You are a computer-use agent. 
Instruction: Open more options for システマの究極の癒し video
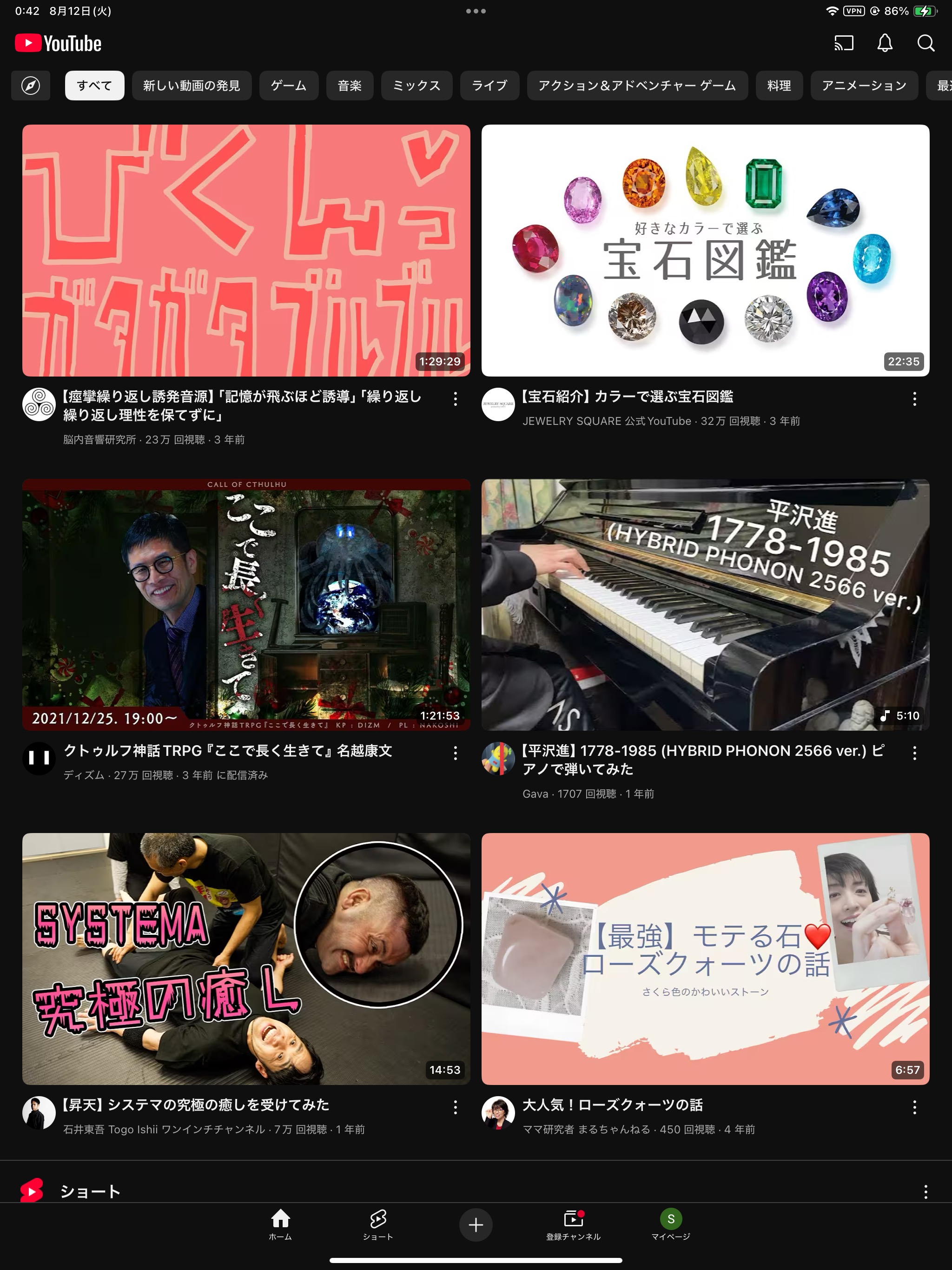point(456,1107)
